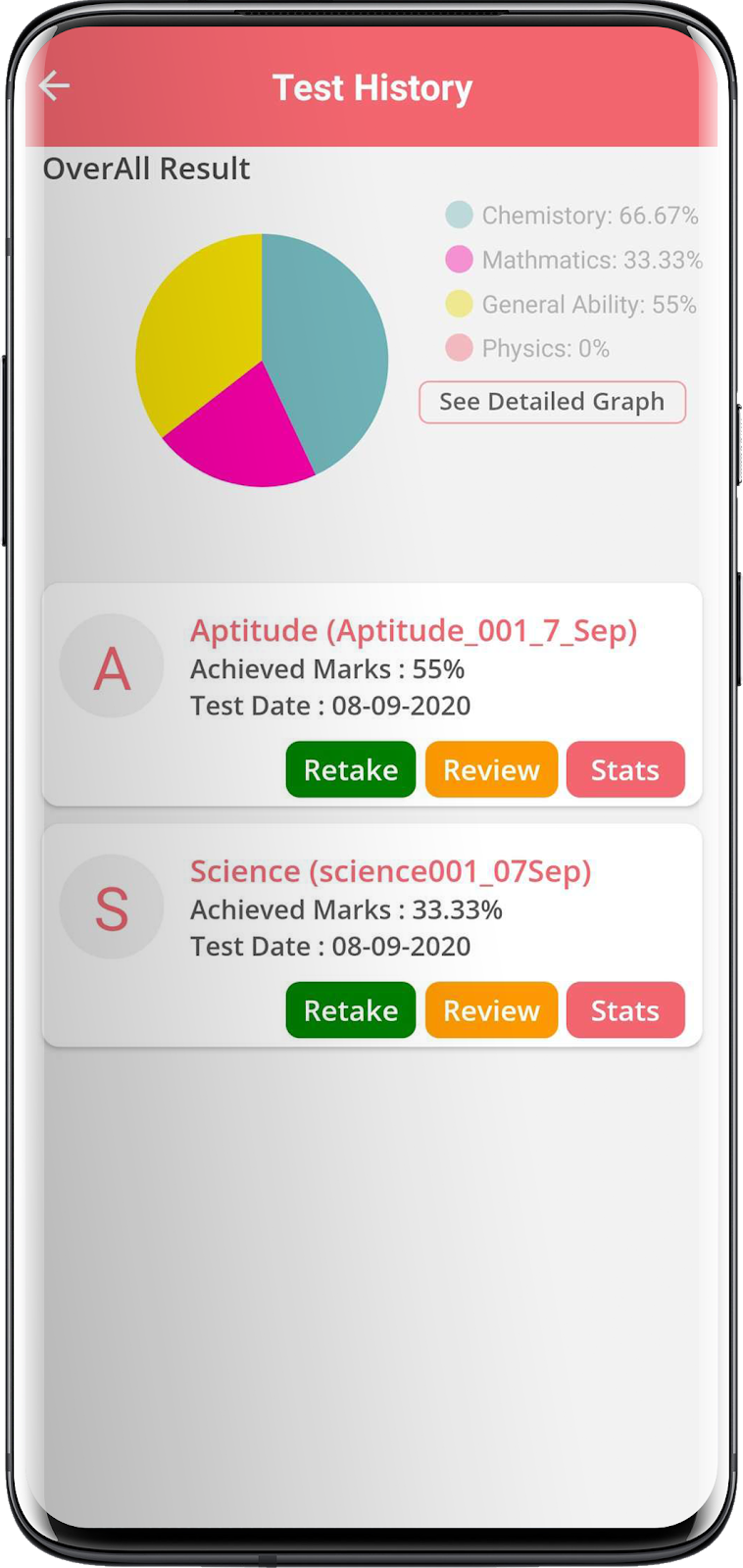
Task: Retake the Aptitude test
Action: [351, 769]
